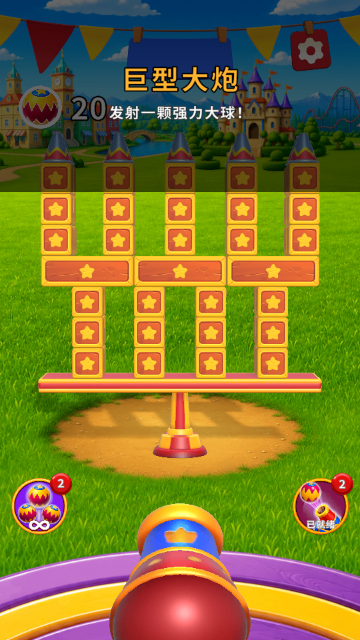Use the giant cannon booster
Image resolution: width=360 pixels, height=640 pixels.
click(321, 506)
